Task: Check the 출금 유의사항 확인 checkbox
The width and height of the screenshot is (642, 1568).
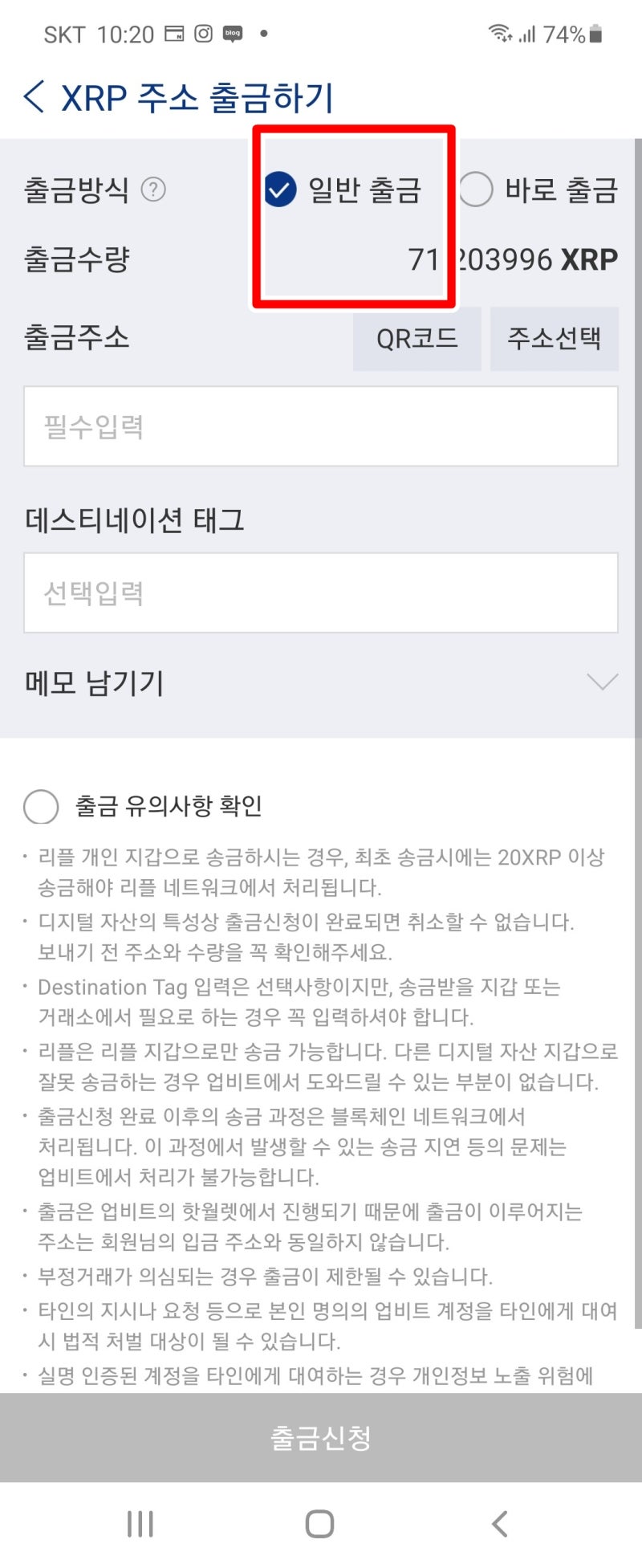Action: click(x=41, y=806)
